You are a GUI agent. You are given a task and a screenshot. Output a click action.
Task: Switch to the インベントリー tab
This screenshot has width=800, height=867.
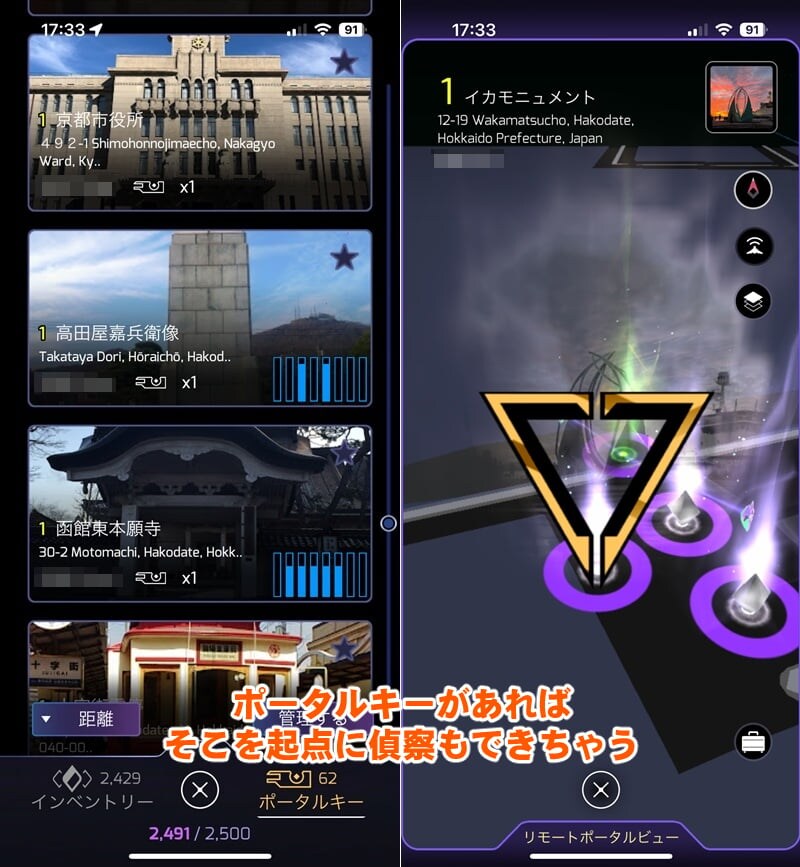pyautogui.click(x=91, y=789)
